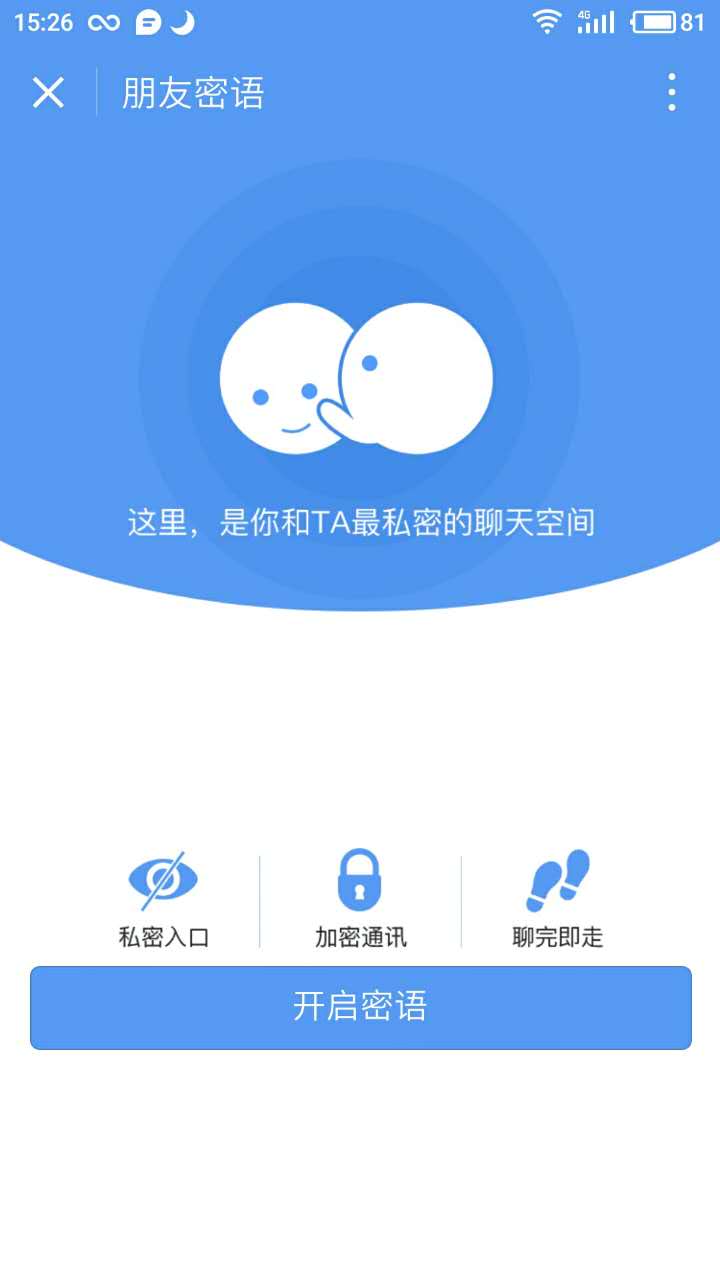Open the three-dot overflow menu
Screen dimensions: 720x1280
[x=671, y=92]
